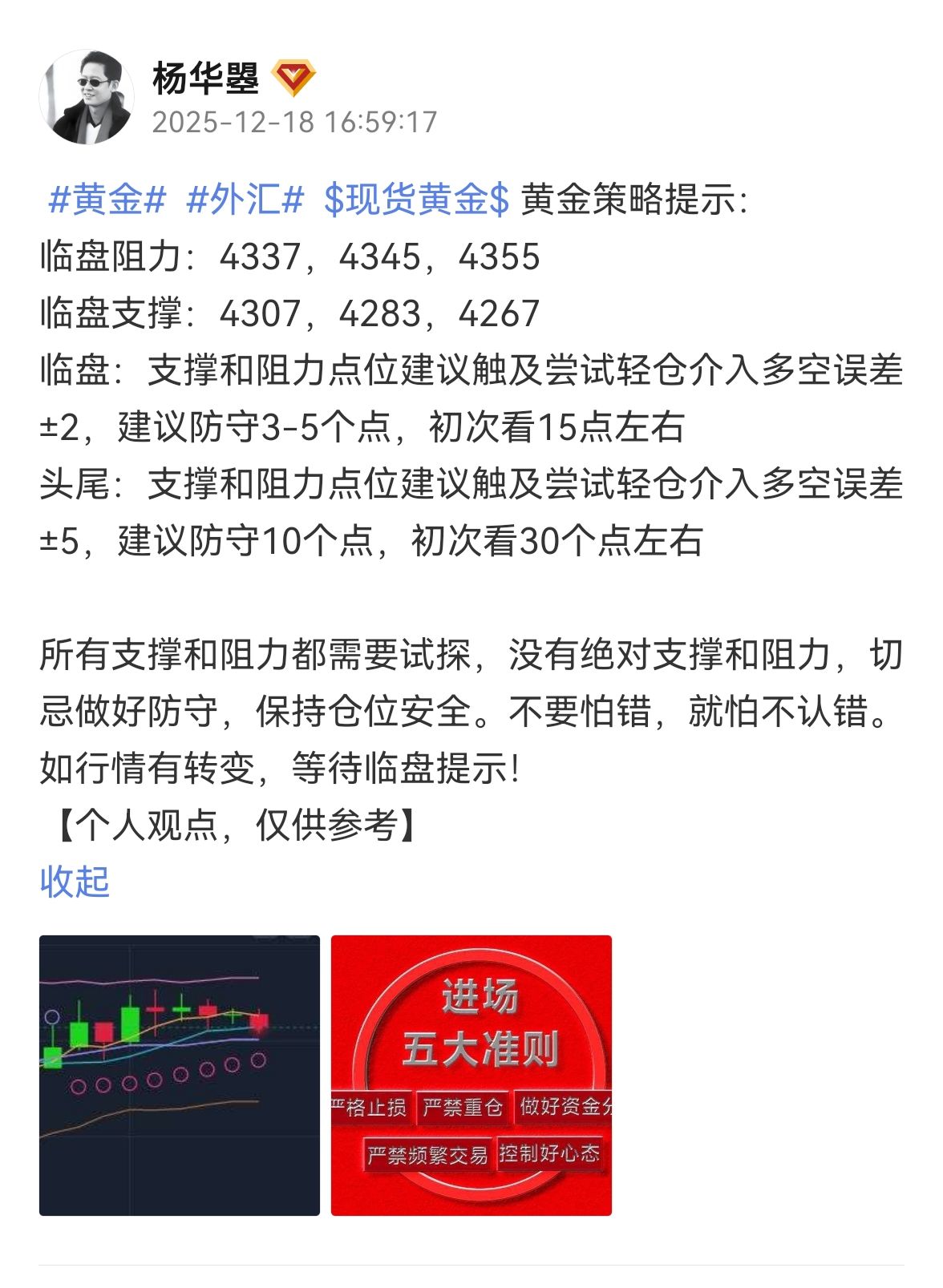The image size is (943, 1288).
Task: Collapse the post with 收起
Action: click(x=75, y=881)
